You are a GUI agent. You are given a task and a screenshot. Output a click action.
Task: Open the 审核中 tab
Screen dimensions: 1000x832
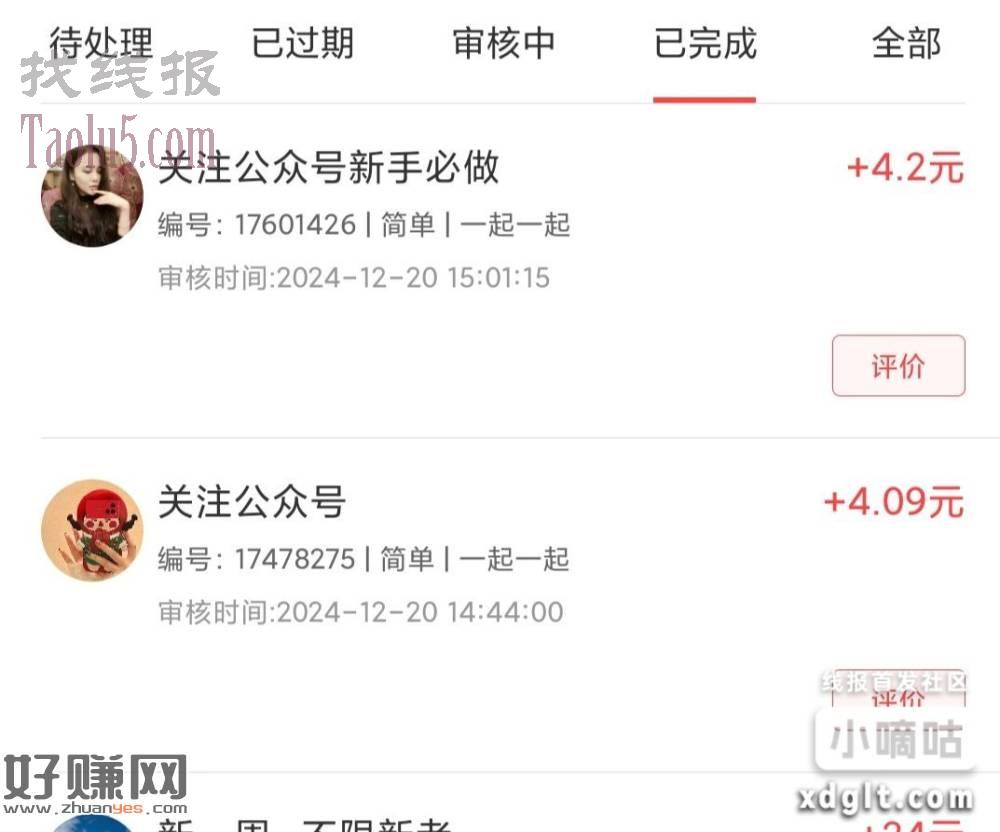pyautogui.click(x=503, y=44)
